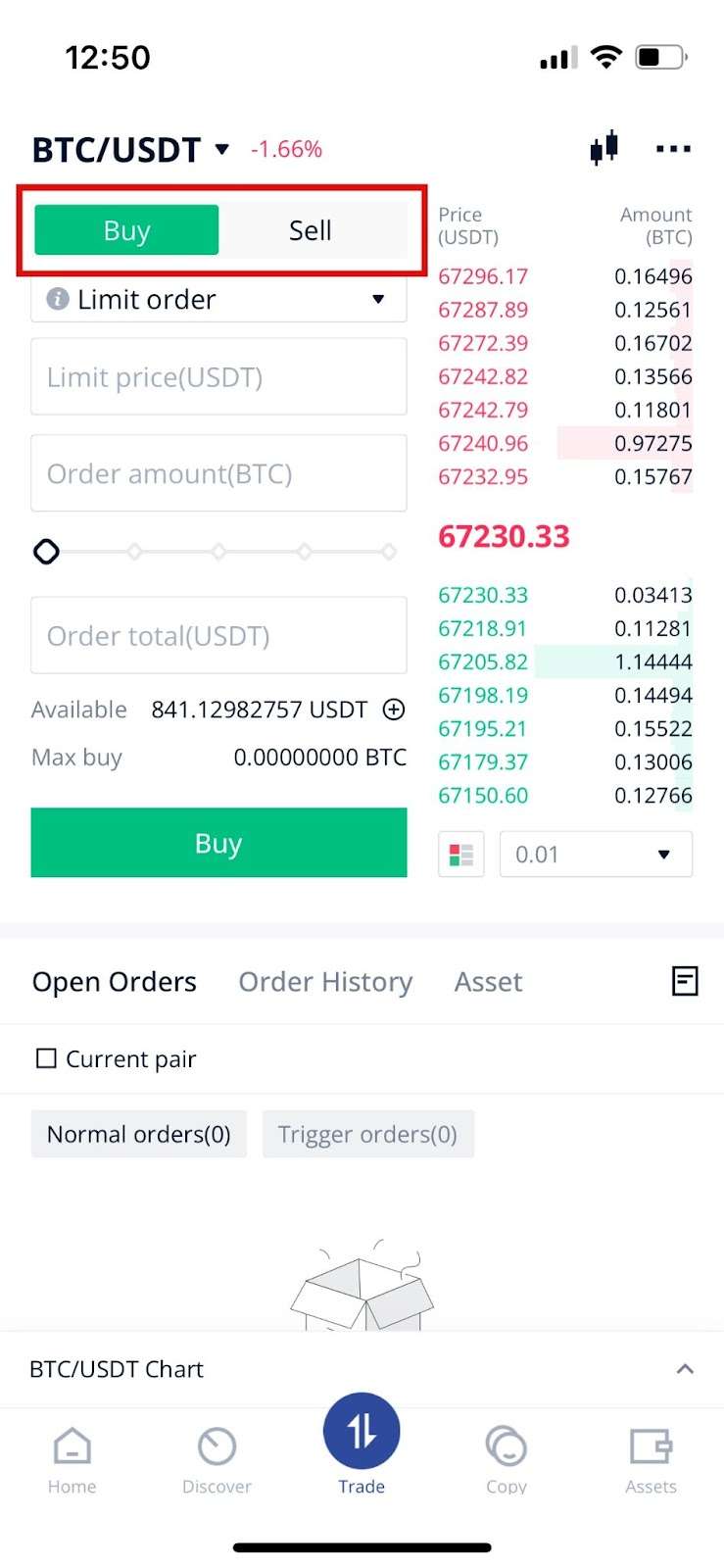Open the candlestick chart icon
Viewport: 724px width, 1568px height.
[x=603, y=148]
